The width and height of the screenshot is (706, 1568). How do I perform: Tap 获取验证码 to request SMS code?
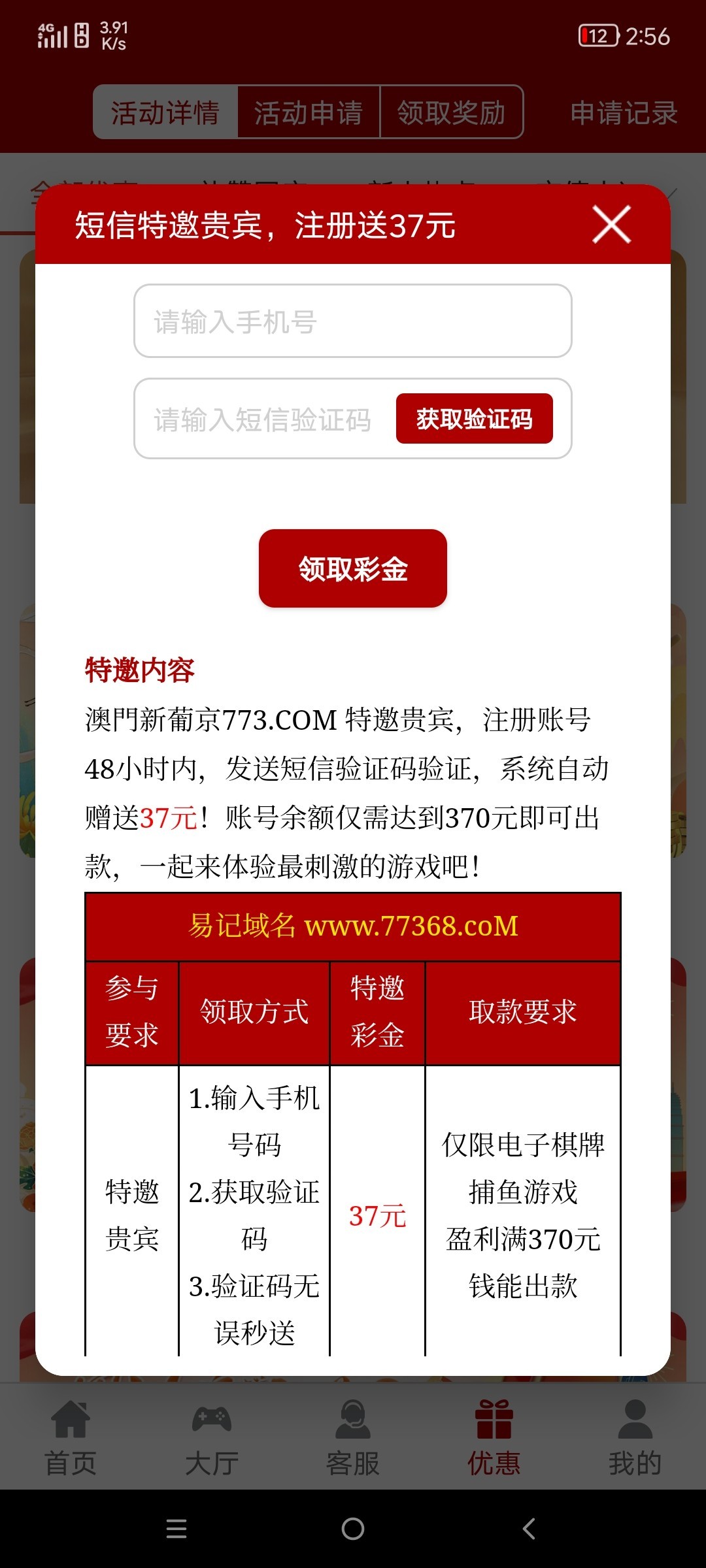pos(474,419)
